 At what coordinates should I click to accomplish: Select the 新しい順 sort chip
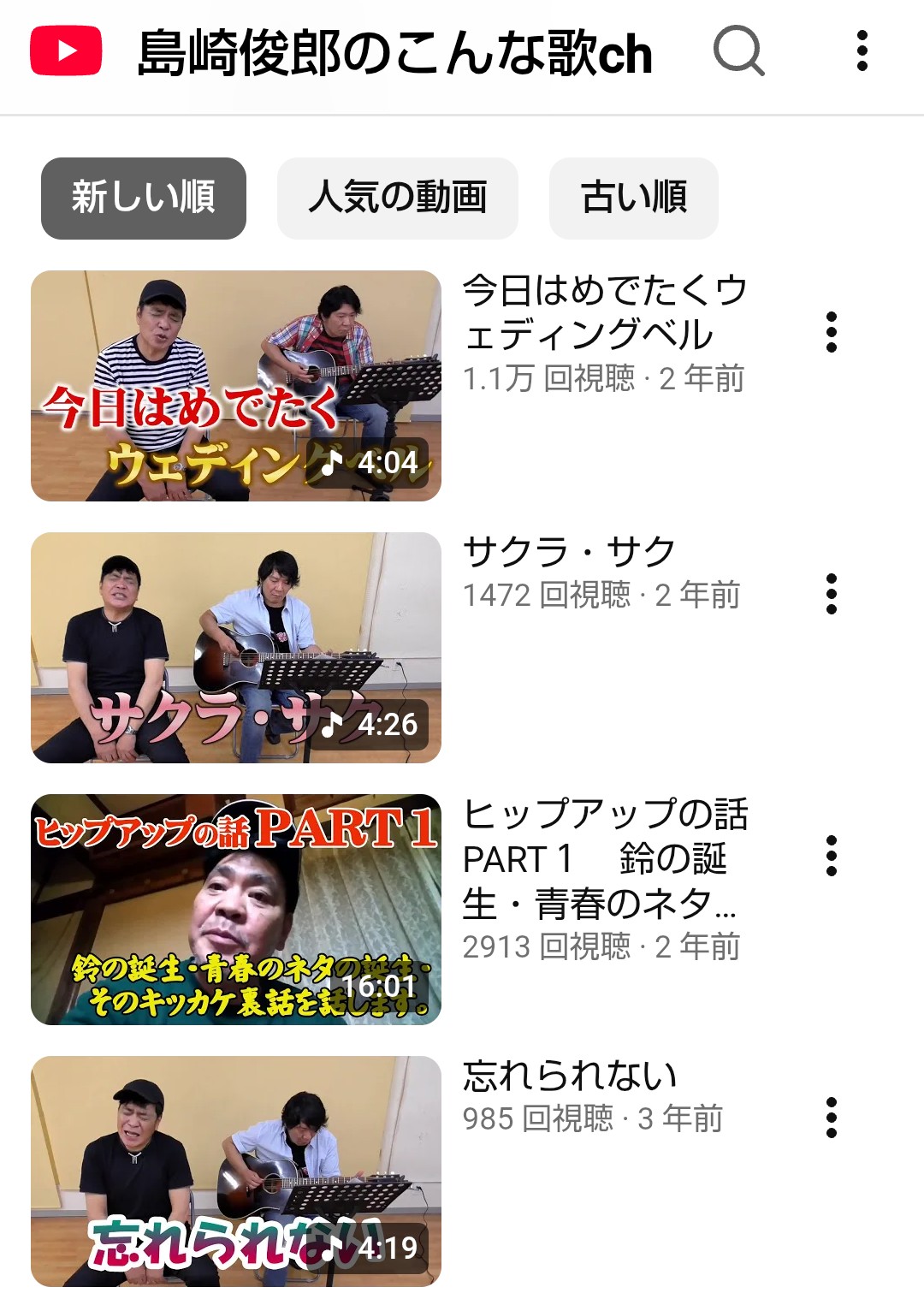(x=144, y=198)
